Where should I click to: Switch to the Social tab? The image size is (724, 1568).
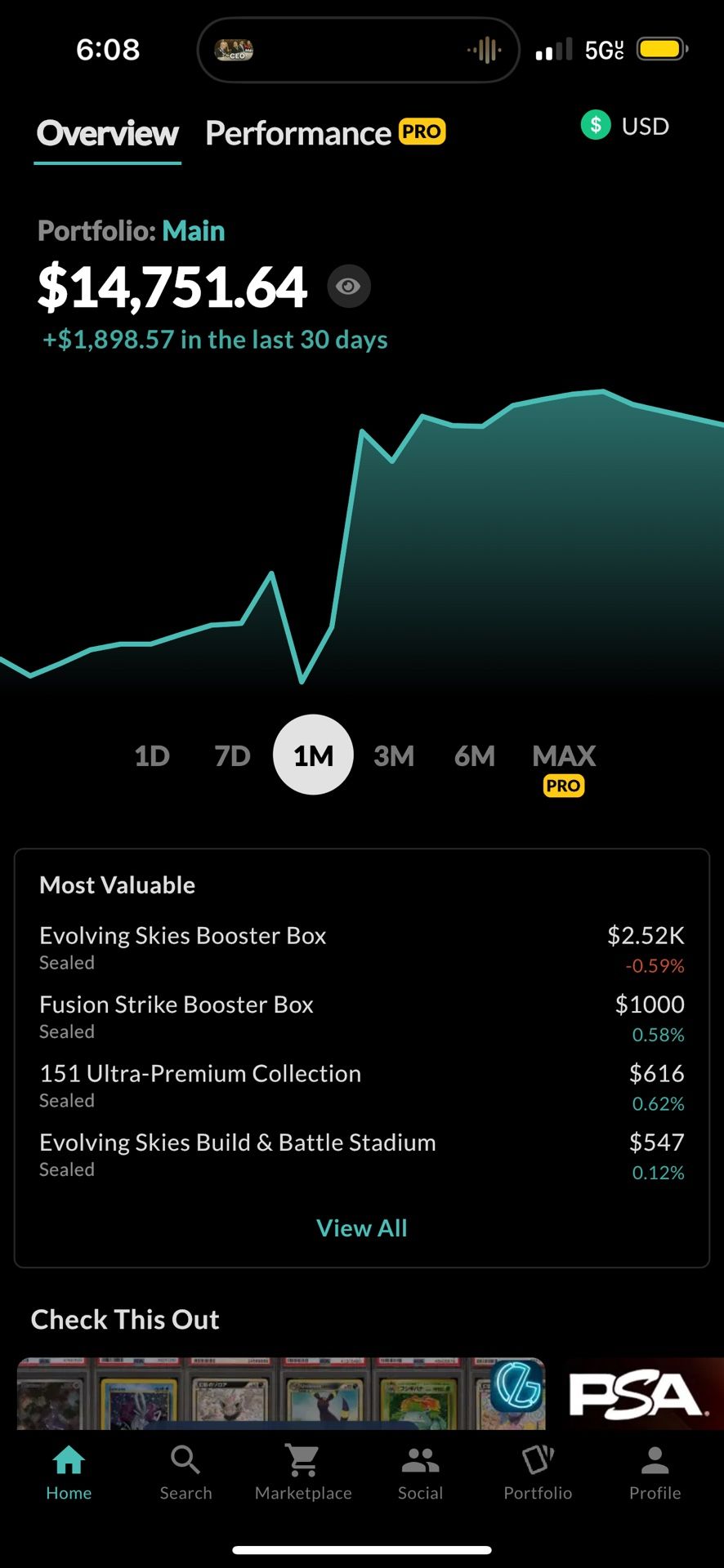coord(420,1472)
